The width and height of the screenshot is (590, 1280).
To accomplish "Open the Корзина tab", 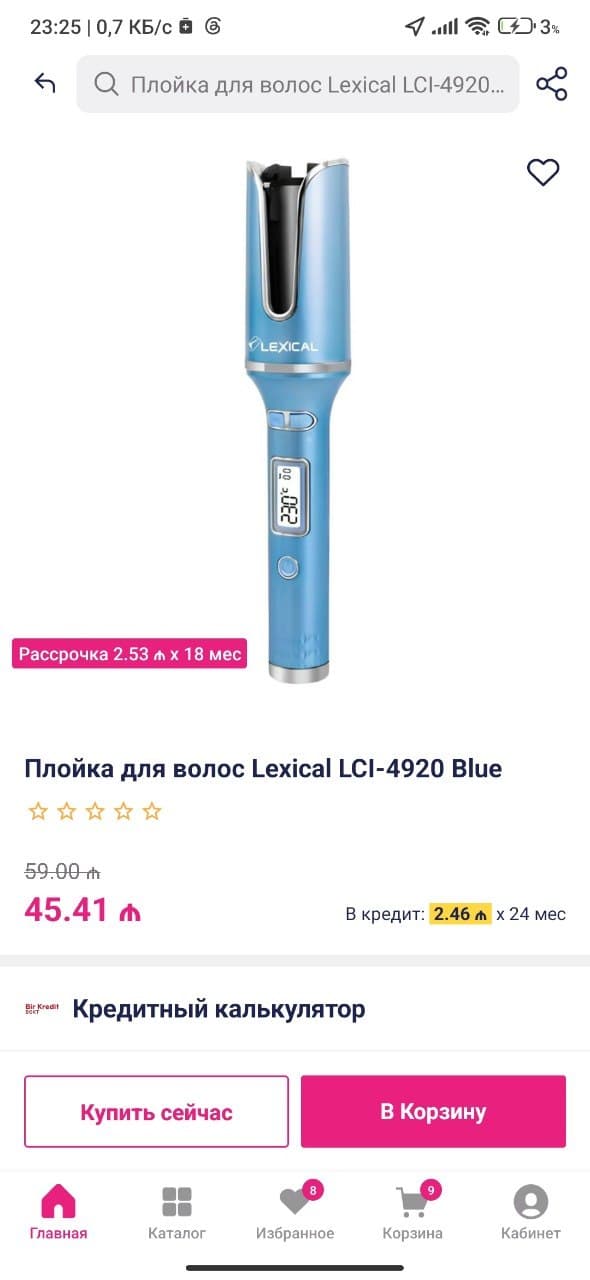I will [x=413, y=1213].
